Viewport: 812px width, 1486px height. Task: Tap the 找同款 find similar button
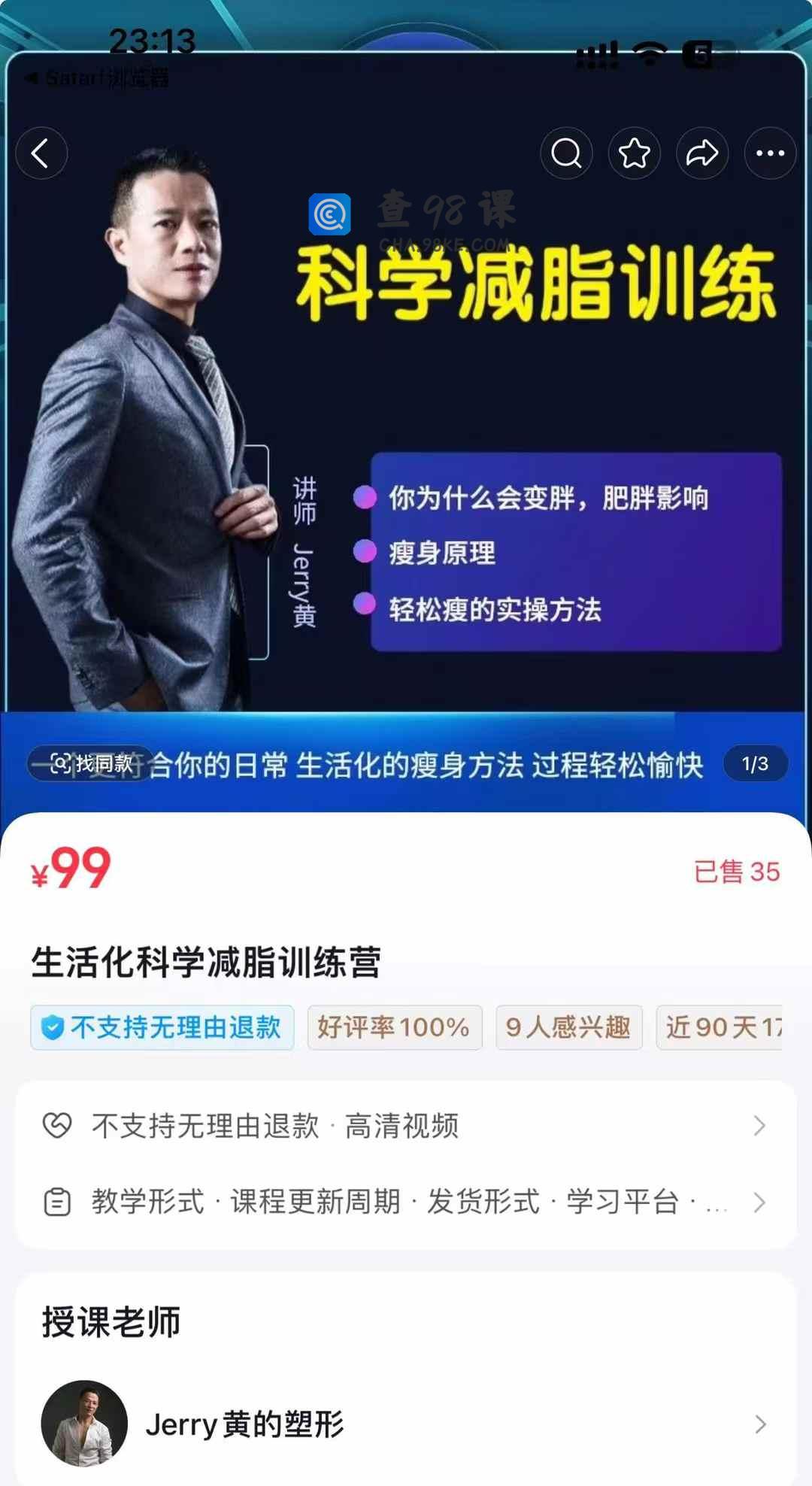coord(91,764)
